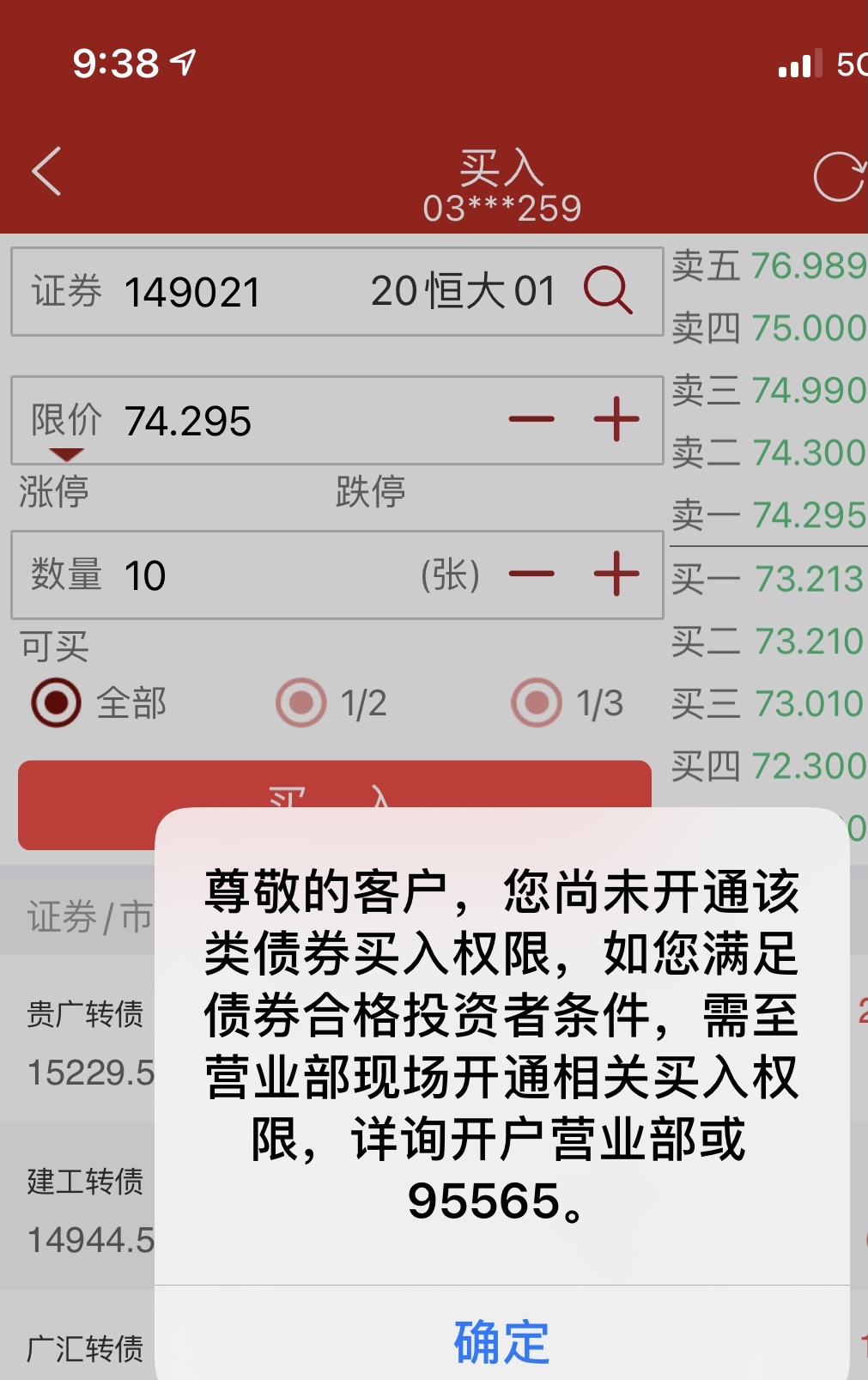Screen dimensions: 868x1380
Task: Confirm the dialog with 确定
Action: pyautogui.click(x=501, y=1341)
